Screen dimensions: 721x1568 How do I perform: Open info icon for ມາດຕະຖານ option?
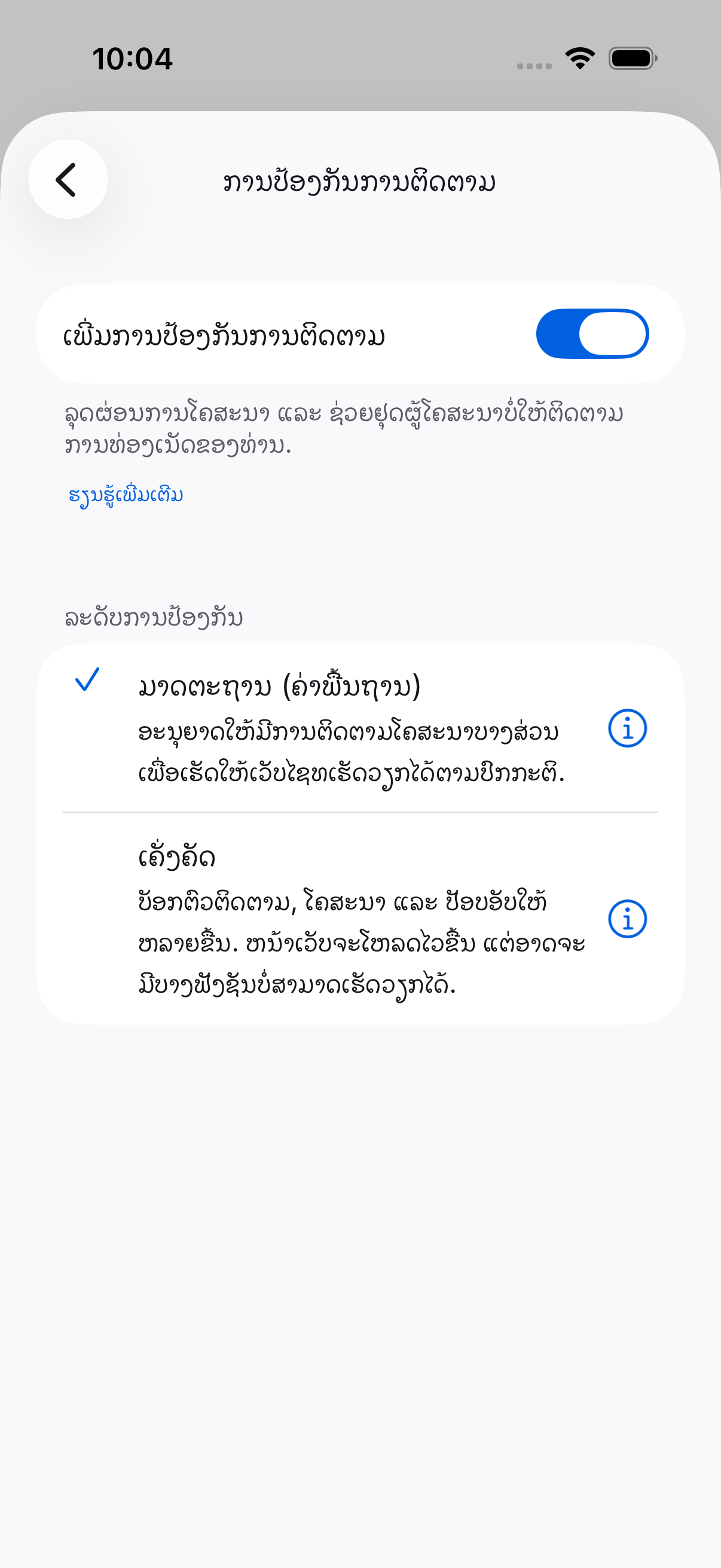click(x=627, y=728)
